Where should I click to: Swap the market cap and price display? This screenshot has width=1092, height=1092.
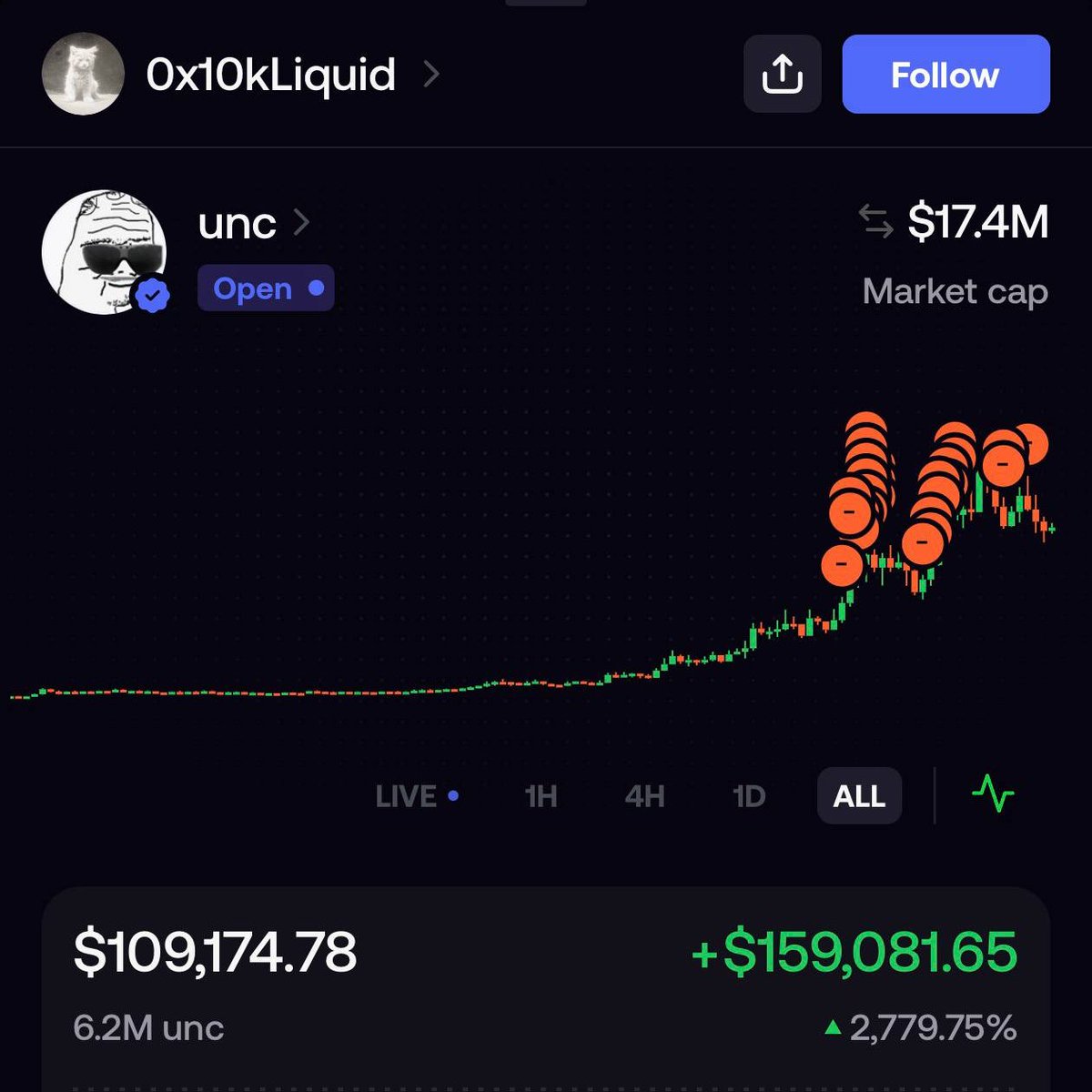[875, 222]
